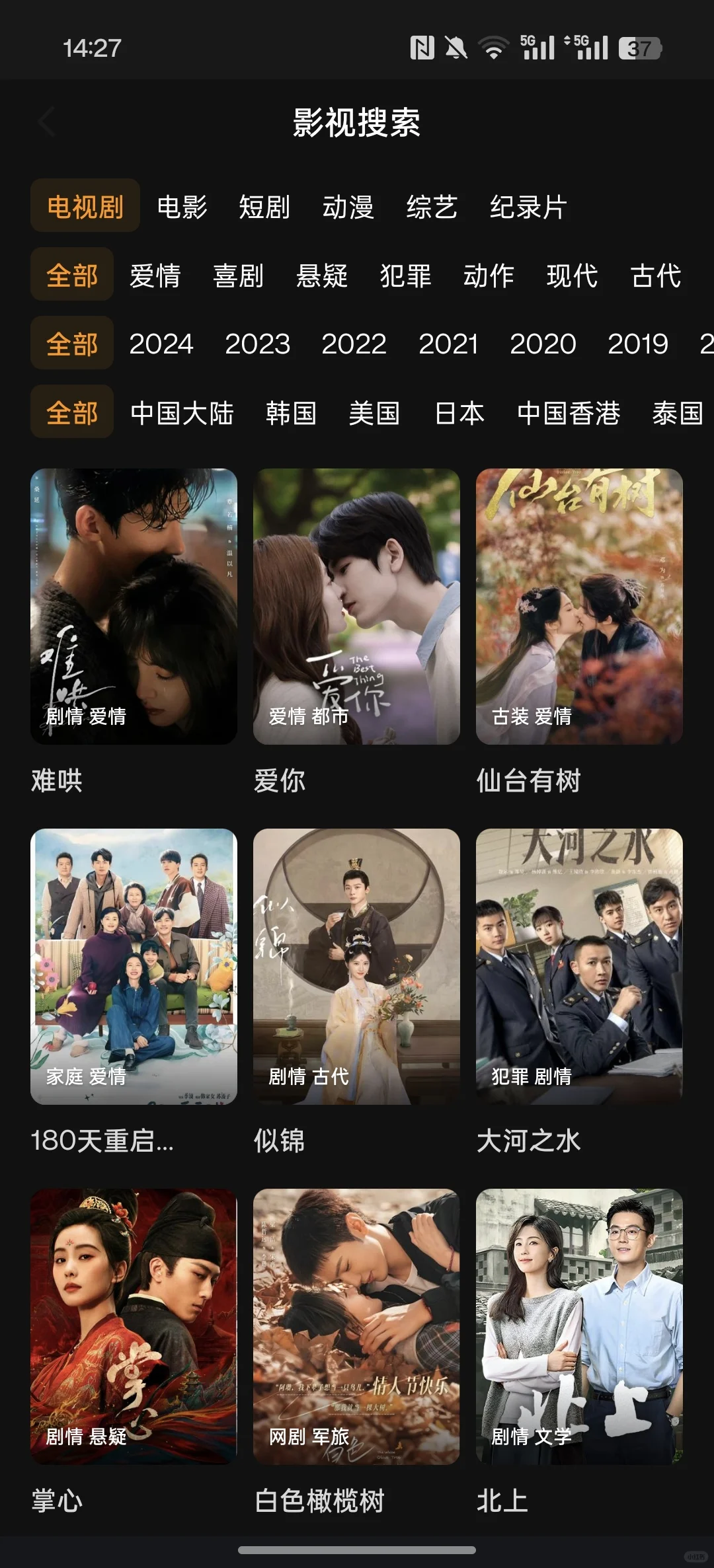714x1568 pixels.
Task: Select the 中国香港 region filter
Action: [x=569, y=413]
